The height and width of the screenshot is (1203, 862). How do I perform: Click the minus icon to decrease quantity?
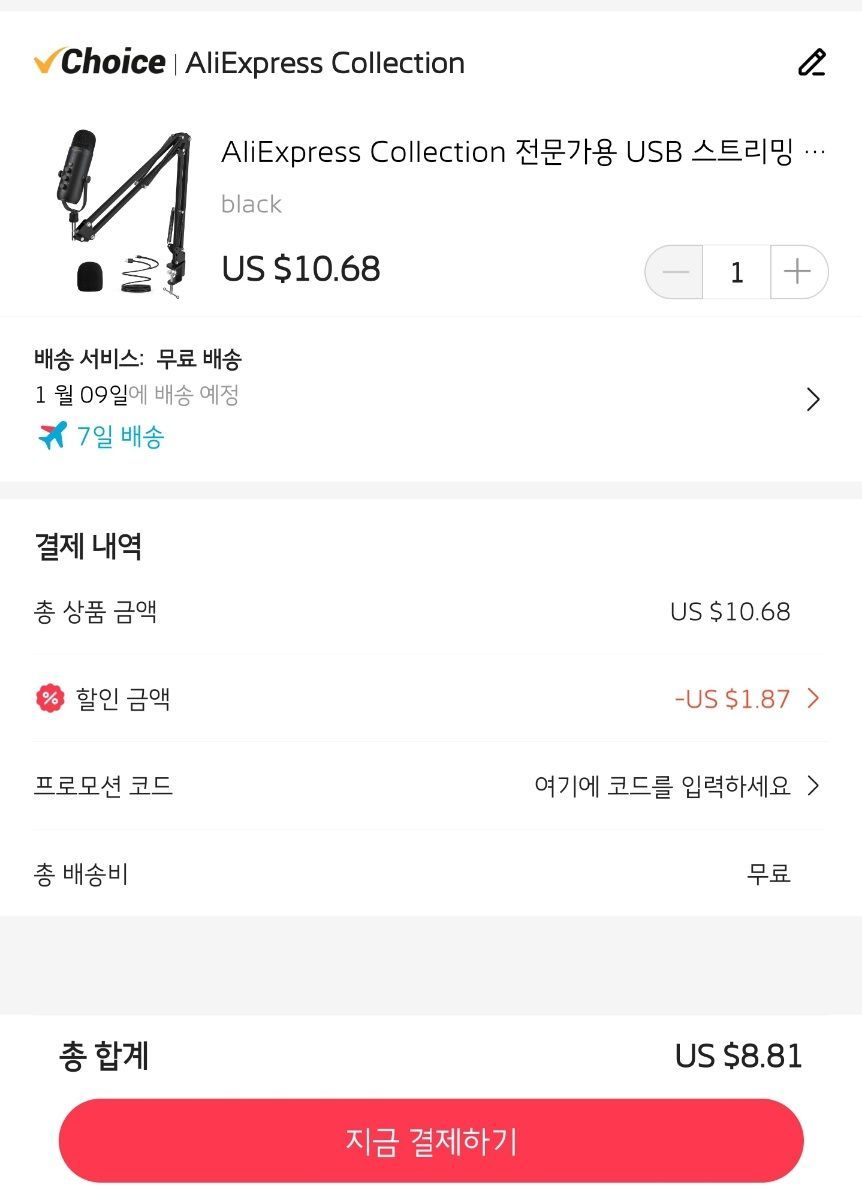[673, 271]
